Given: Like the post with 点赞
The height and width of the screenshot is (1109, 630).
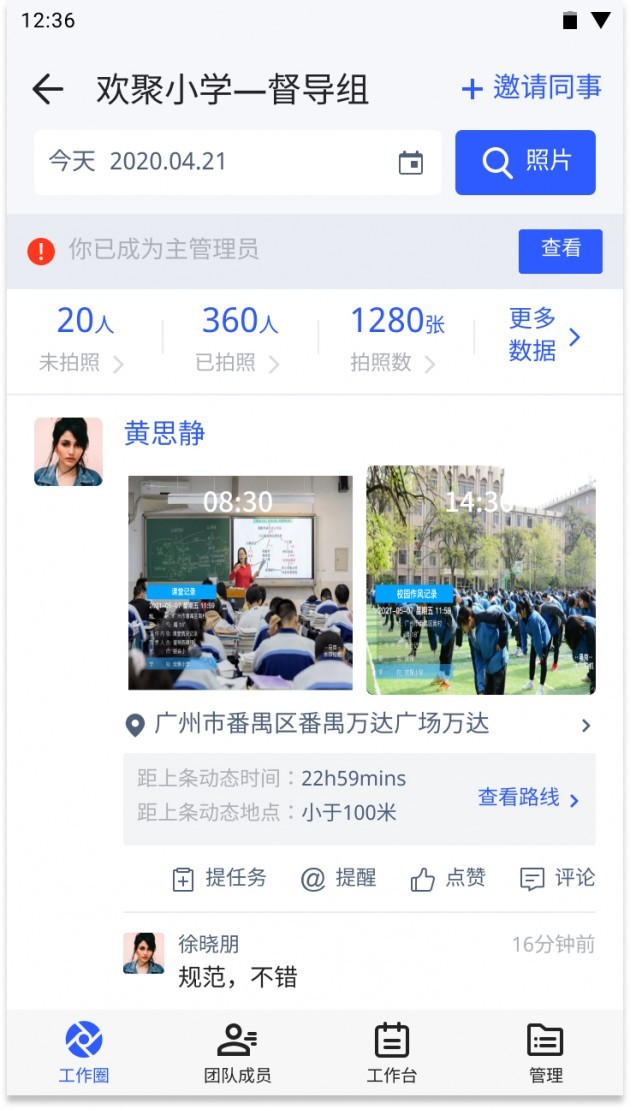Looking at the screenshot, I should coord(448,879).
